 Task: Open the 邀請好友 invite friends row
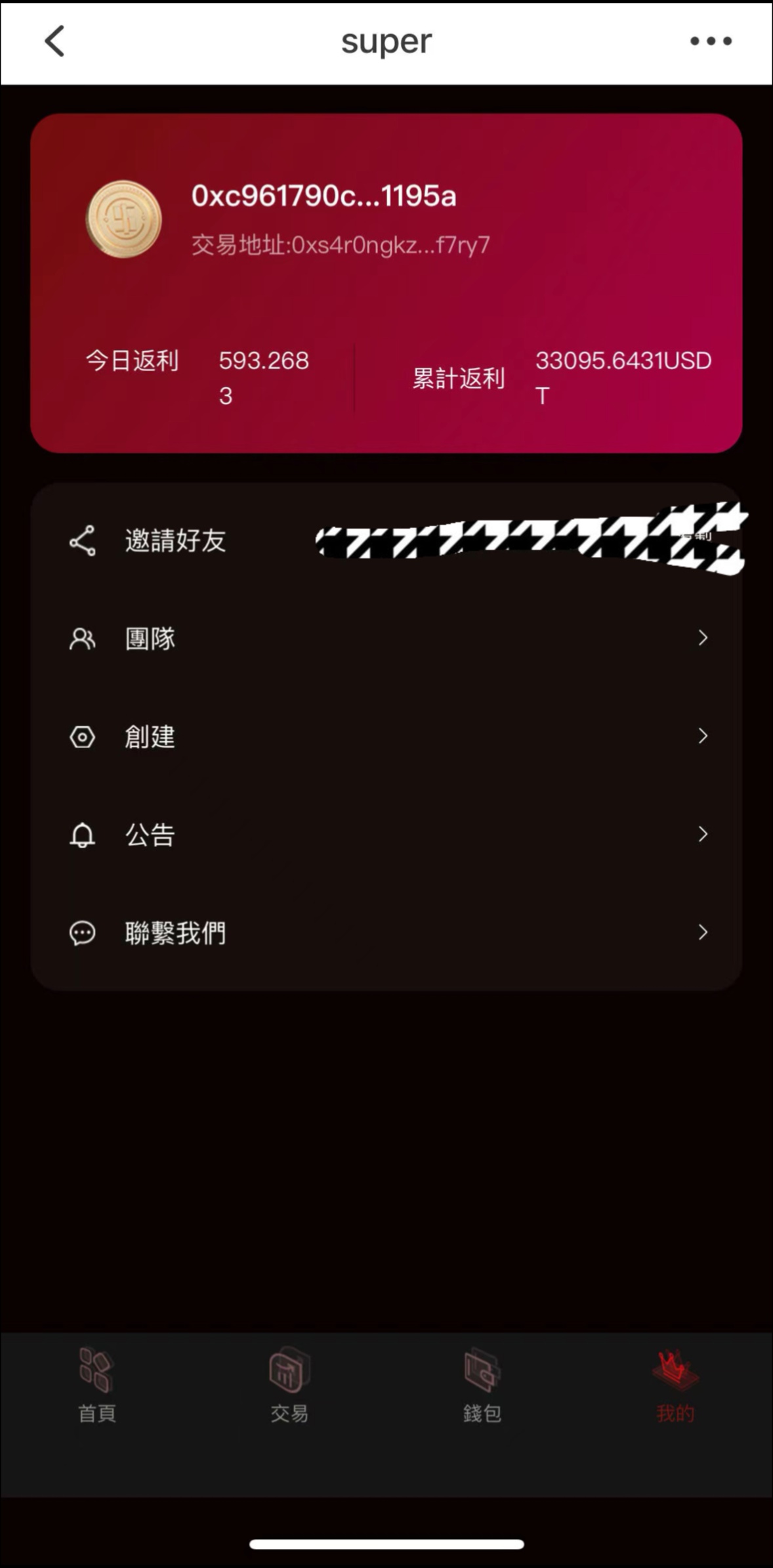pos(175,541)
